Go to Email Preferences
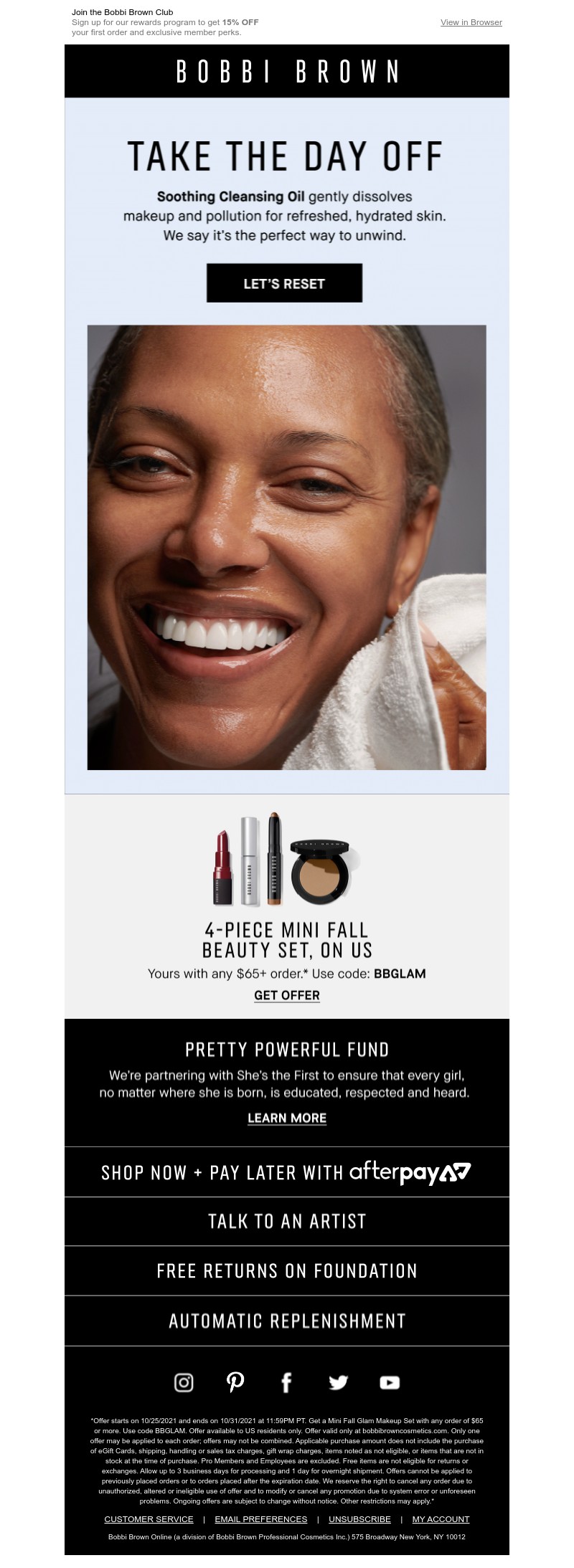The image size is (574, 1568). pyautogui.click(x=260, y=1519)
